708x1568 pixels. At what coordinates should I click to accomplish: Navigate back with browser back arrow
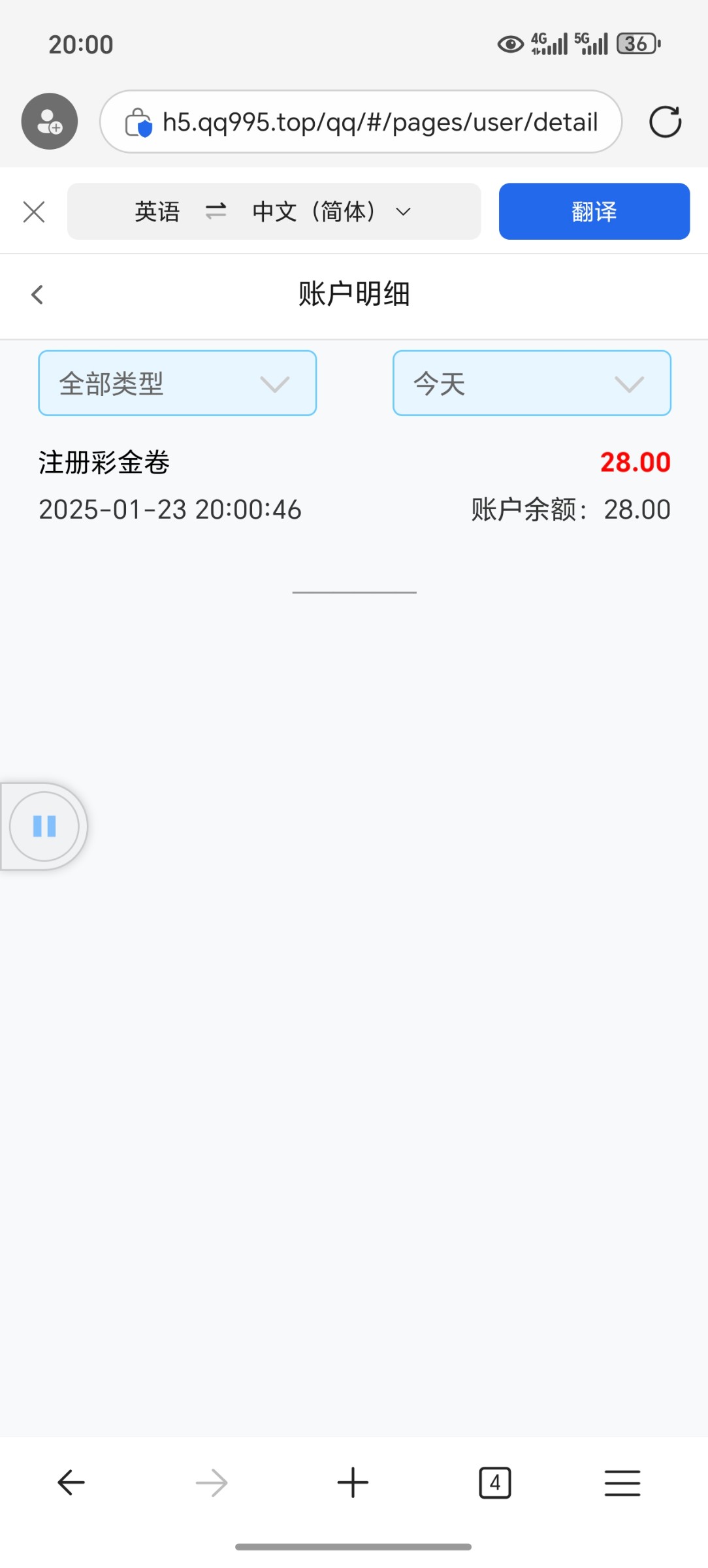(71, 1482)
